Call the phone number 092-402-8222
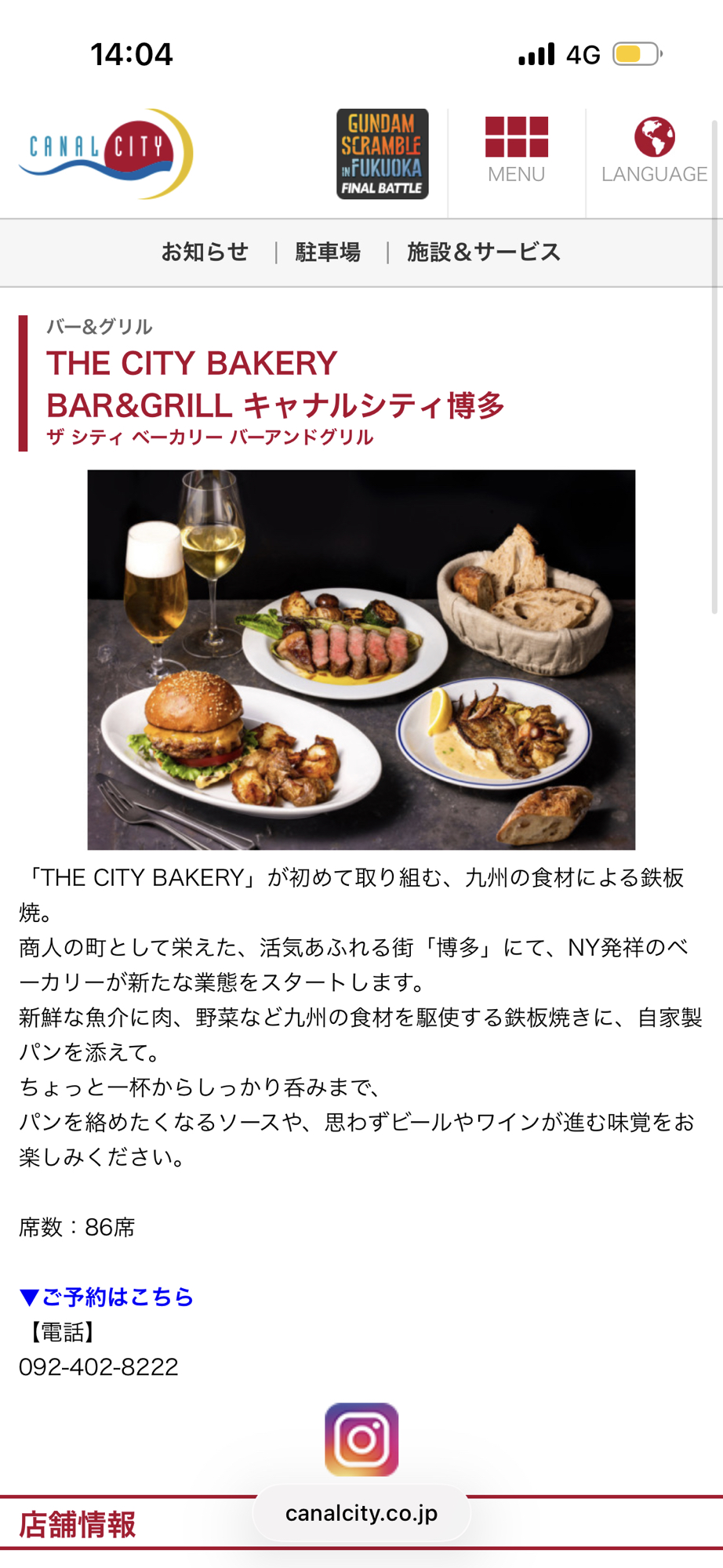Image resolution: width=723 pixels, height=1568 pixels. tap(99, 1367)
